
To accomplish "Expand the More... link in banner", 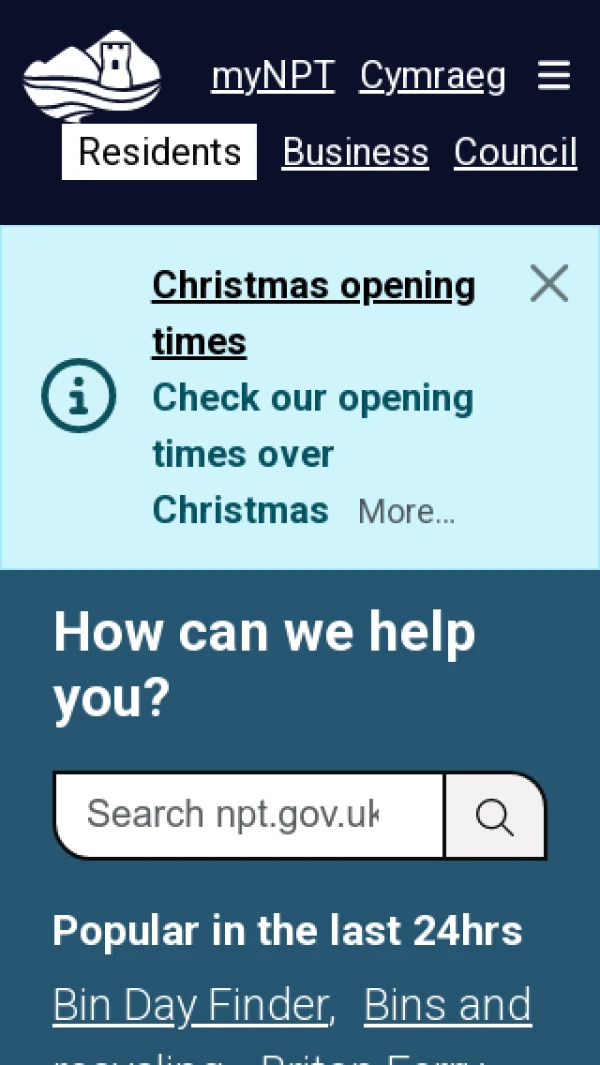I will (406, 512).
